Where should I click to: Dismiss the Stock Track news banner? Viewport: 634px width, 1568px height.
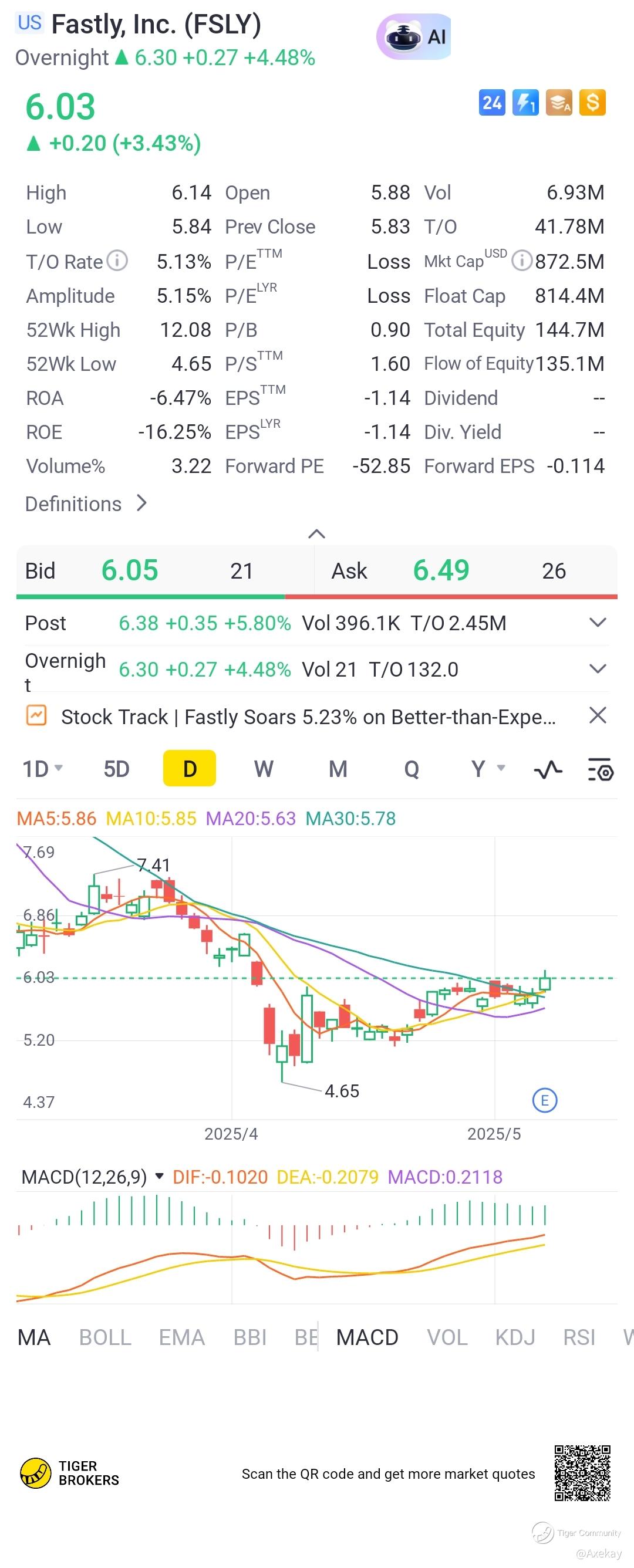click(x=598, y=715)
